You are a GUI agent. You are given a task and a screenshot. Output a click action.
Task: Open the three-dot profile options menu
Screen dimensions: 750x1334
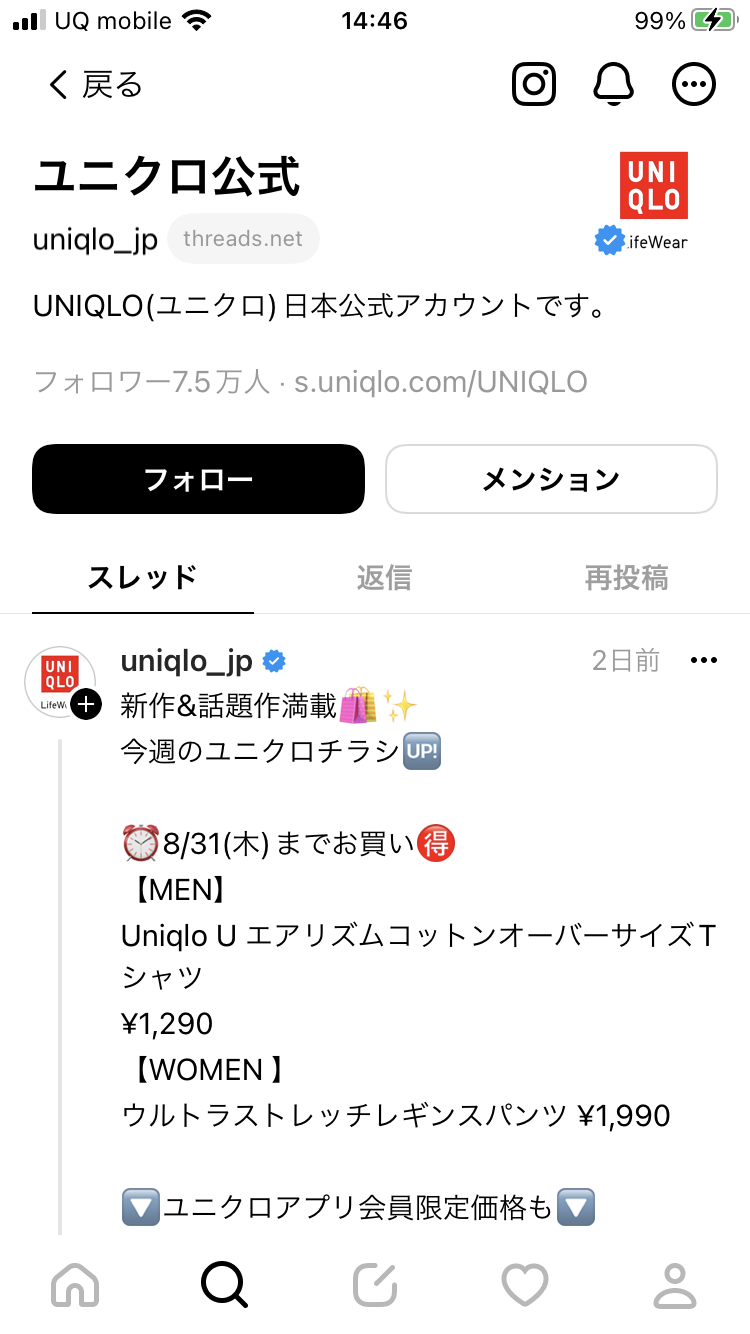click(x=694, y=84)
